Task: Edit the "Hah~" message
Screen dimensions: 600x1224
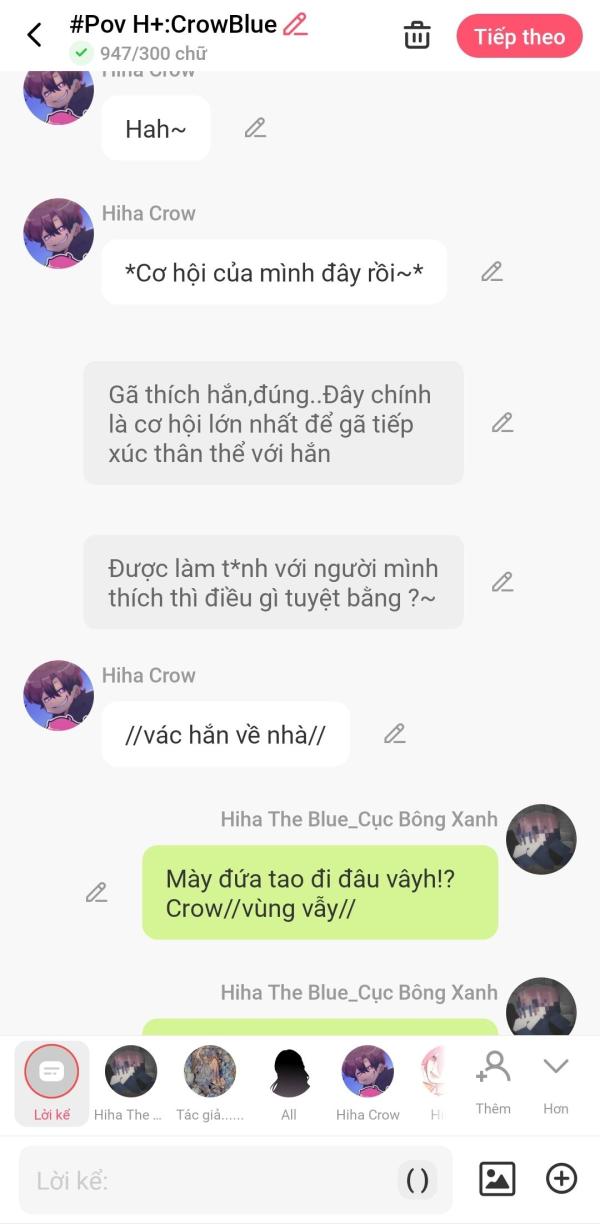Action: [x=256, y=128]
